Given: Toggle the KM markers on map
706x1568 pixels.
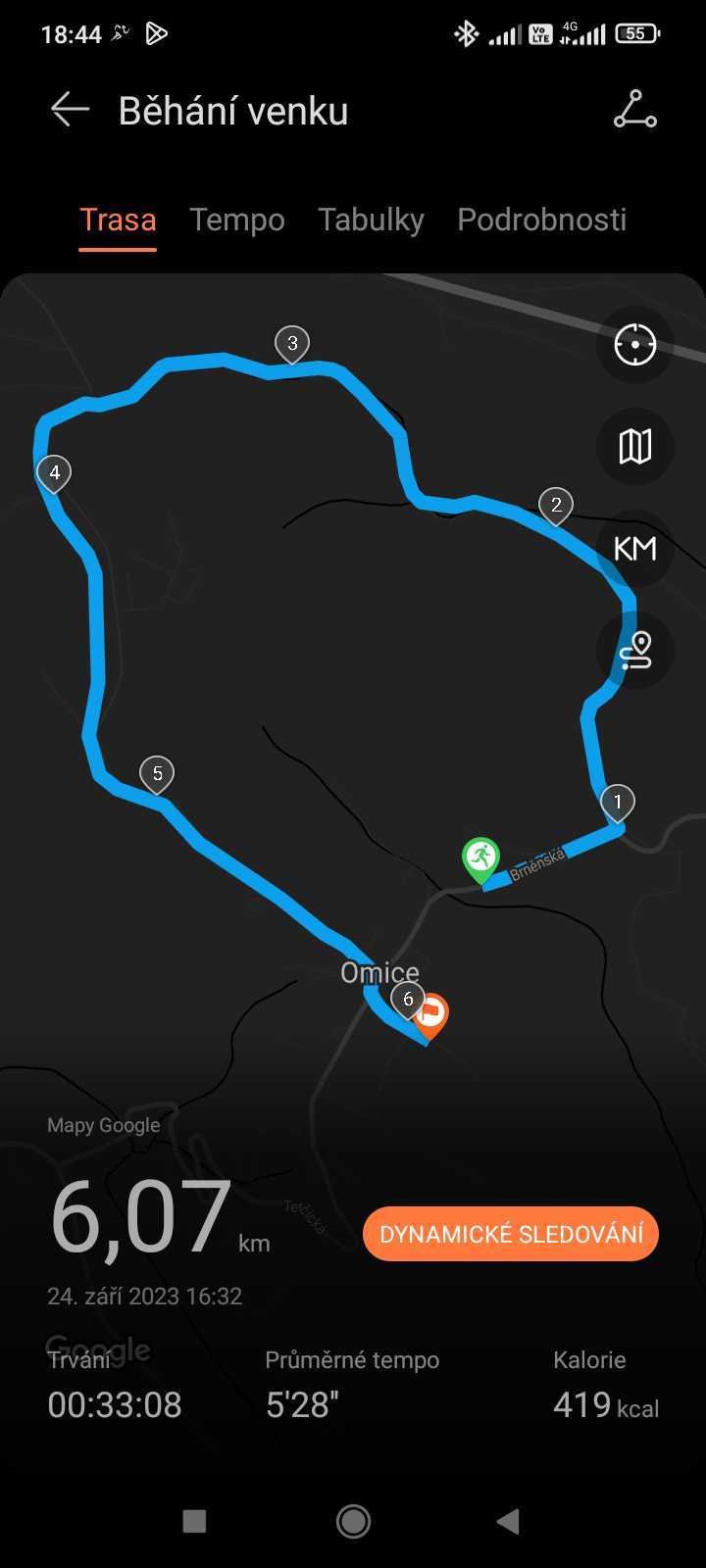Looking at the screenshot, I should pos(634,549).
